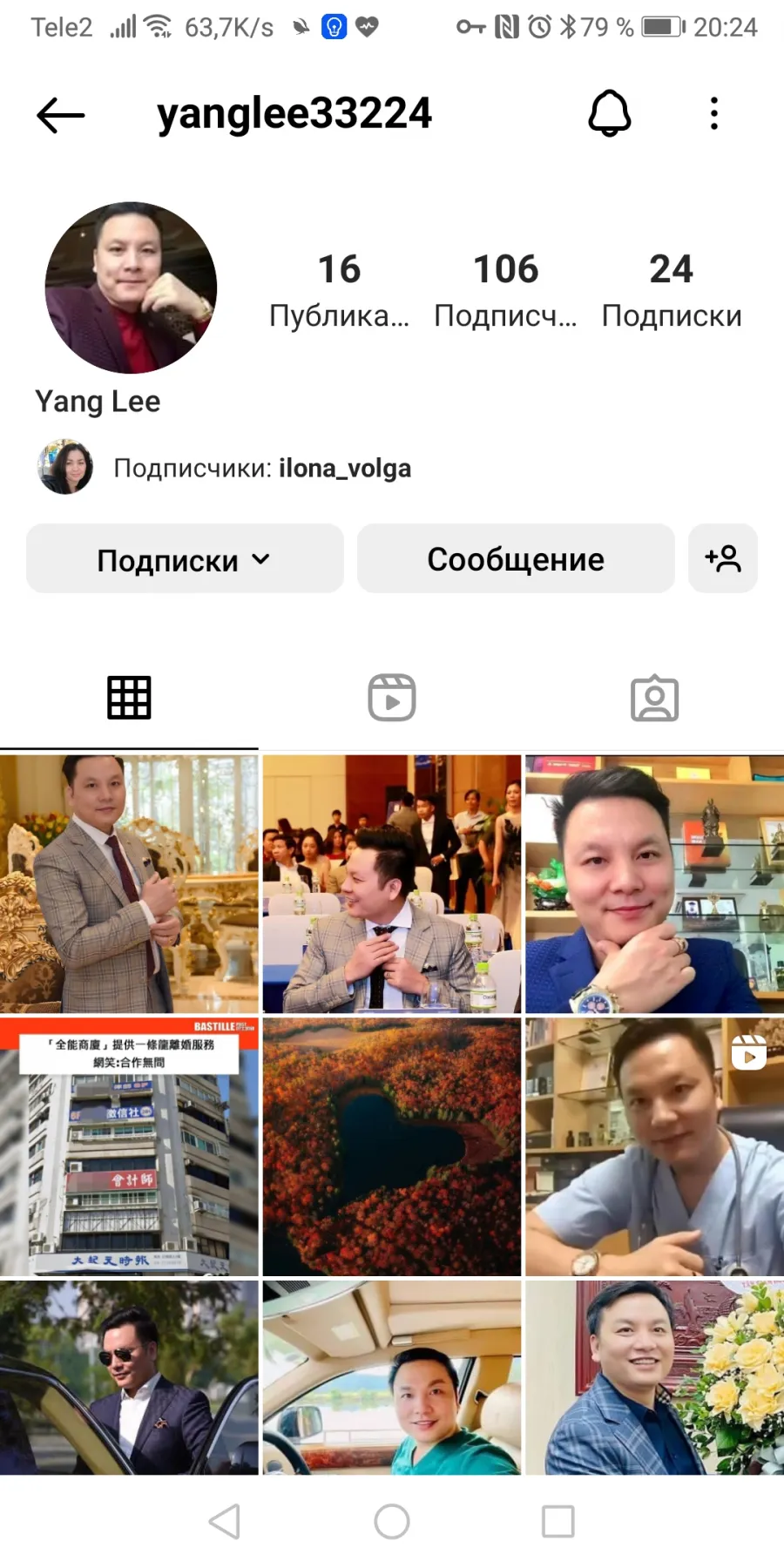Viewport: 784px width, 1568px height.
Task: Switch to the tagged photos tab
Action: coord(655,698)
